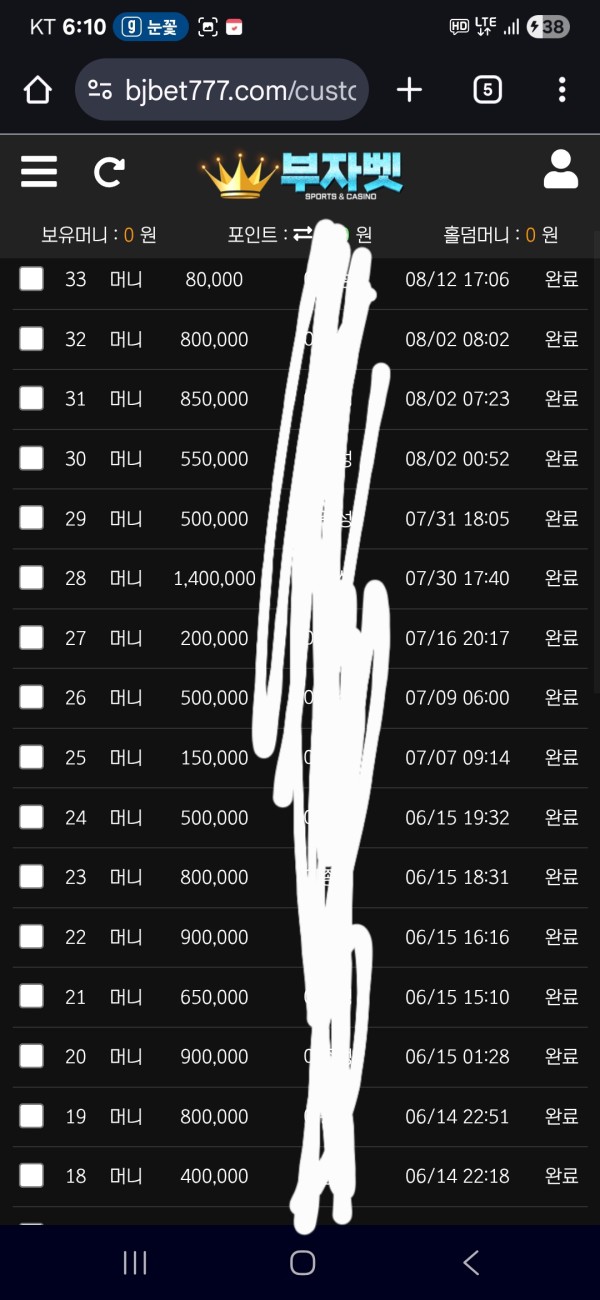Tick the checkbox on row 22

pos(32,936)
